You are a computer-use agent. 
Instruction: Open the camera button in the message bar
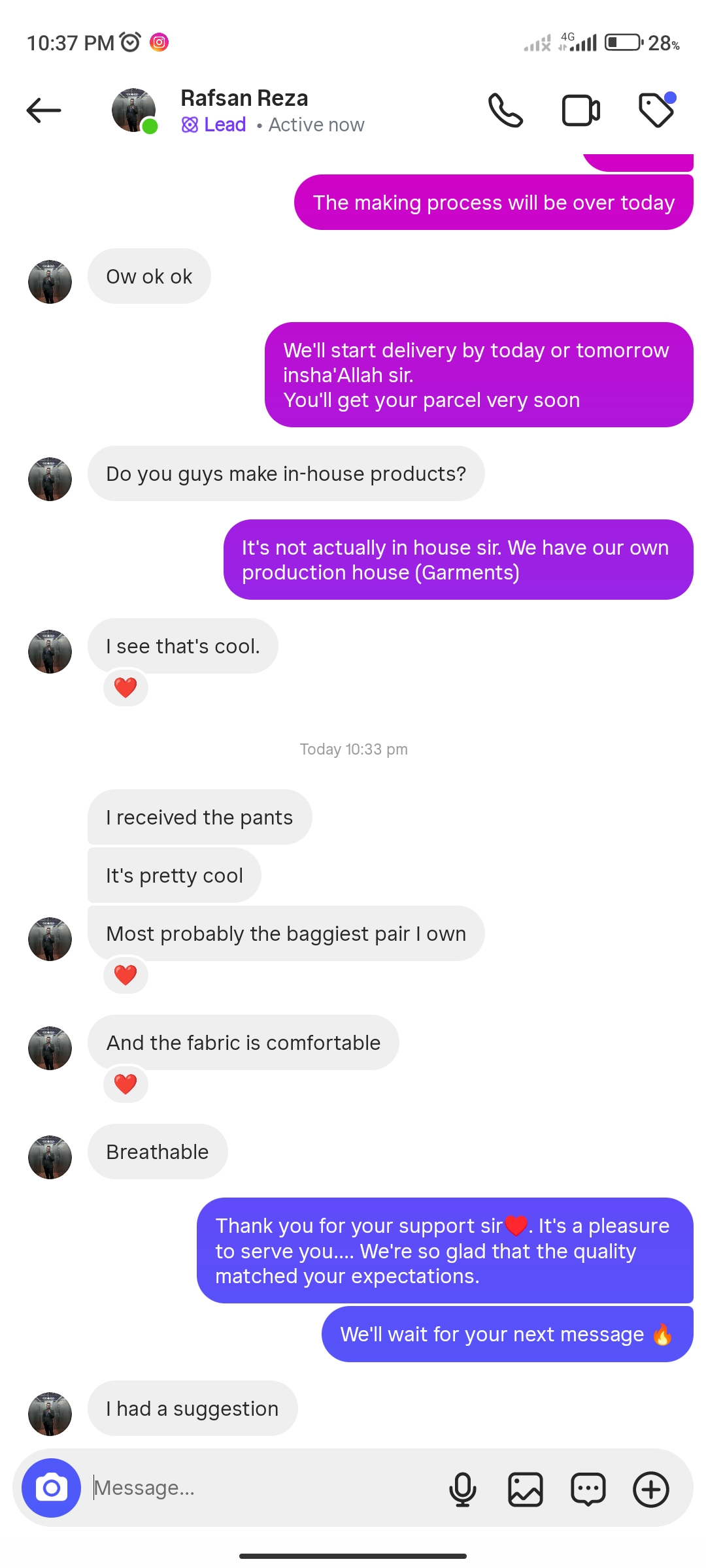pyautogui.click(x=51, y=1488)
